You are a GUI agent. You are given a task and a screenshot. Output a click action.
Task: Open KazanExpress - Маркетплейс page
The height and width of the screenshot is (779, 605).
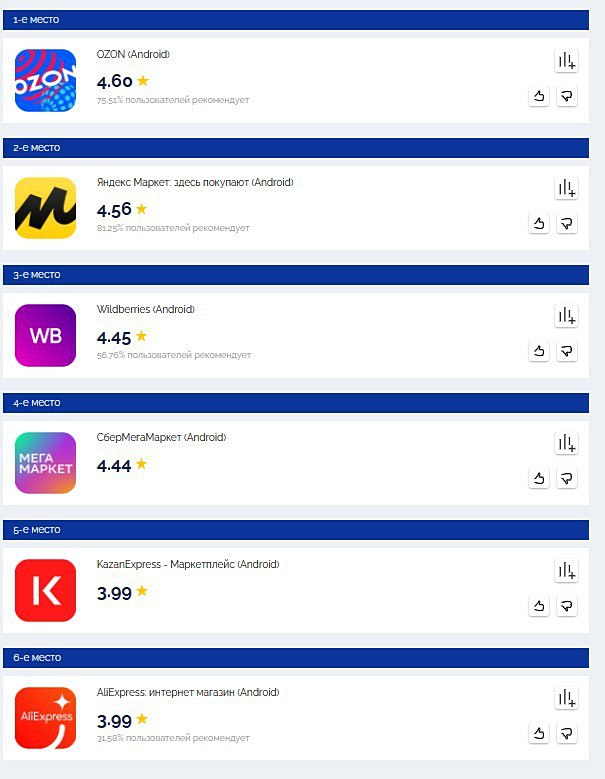(x=187, y=565)
